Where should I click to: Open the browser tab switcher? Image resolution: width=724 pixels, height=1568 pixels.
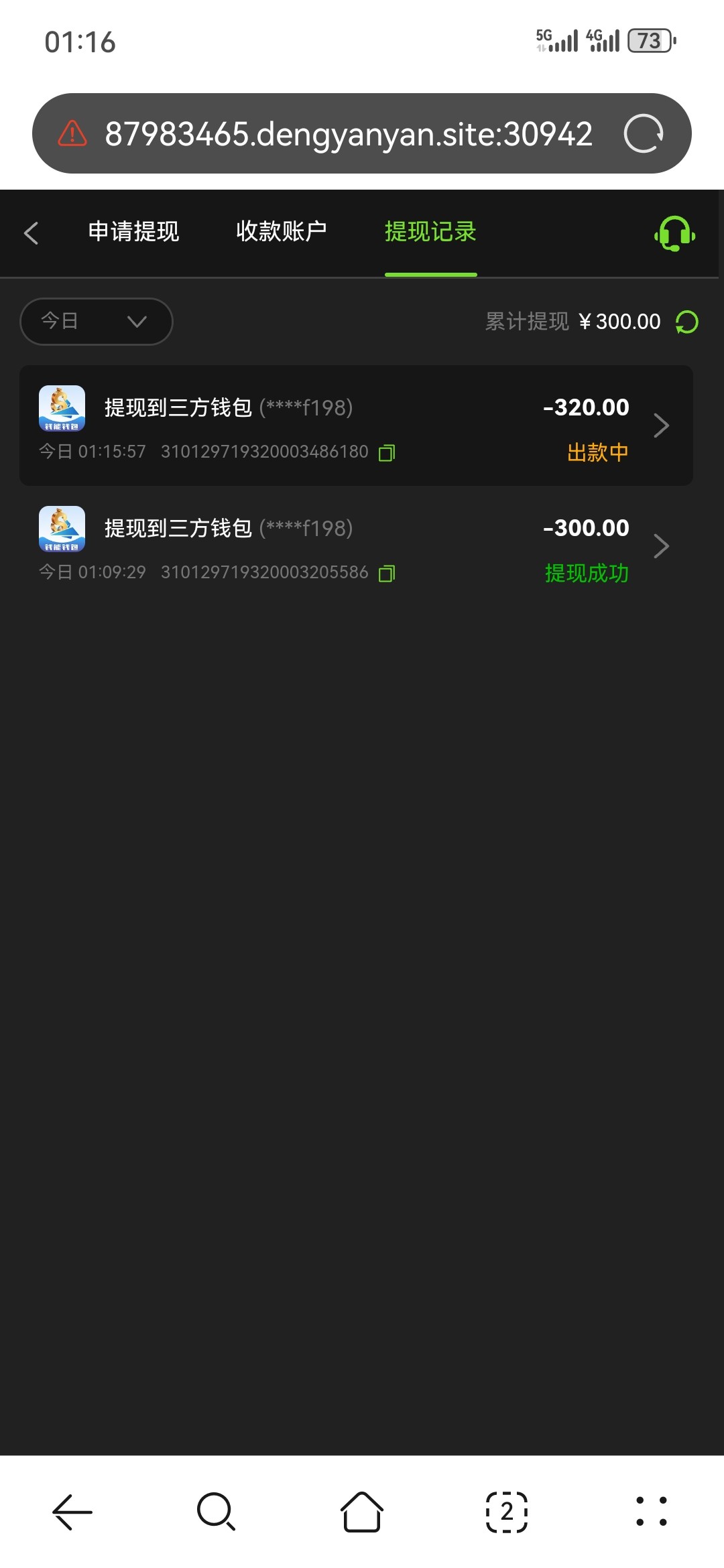coord(507,1512)
